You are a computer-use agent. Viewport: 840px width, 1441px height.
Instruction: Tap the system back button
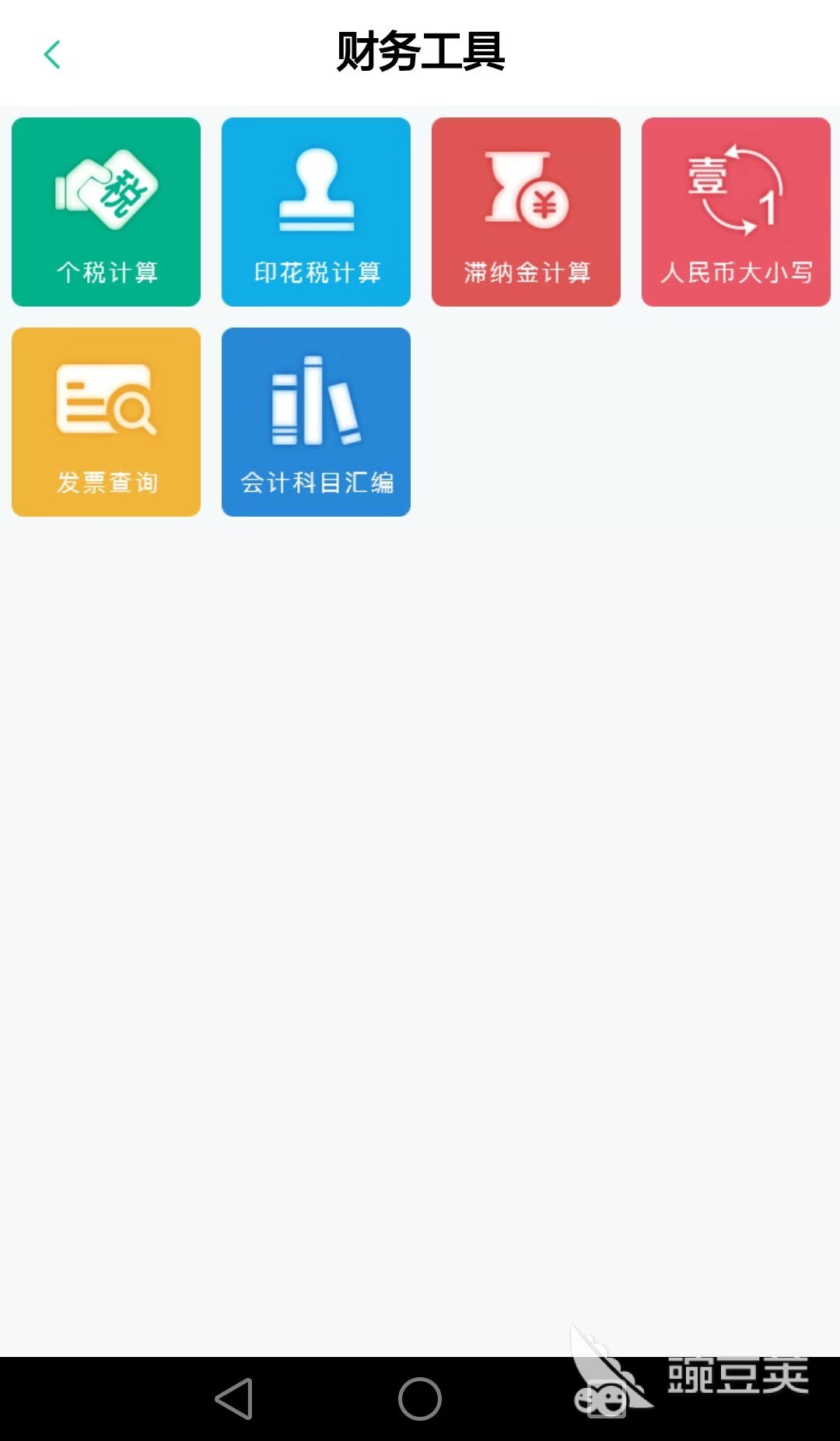click(x=234, y=1399)
